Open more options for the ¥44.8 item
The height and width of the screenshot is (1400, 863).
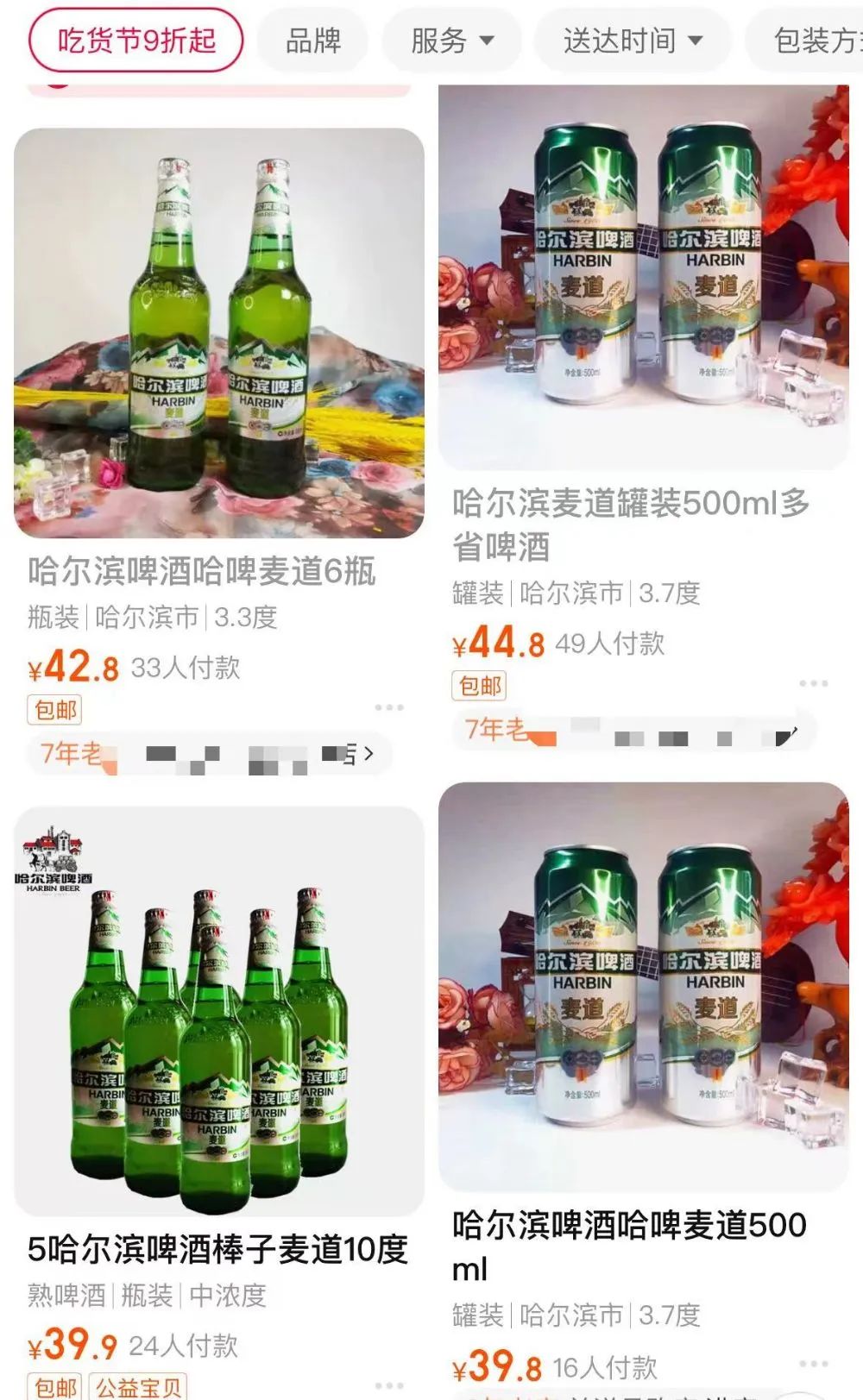coord(814,683)
